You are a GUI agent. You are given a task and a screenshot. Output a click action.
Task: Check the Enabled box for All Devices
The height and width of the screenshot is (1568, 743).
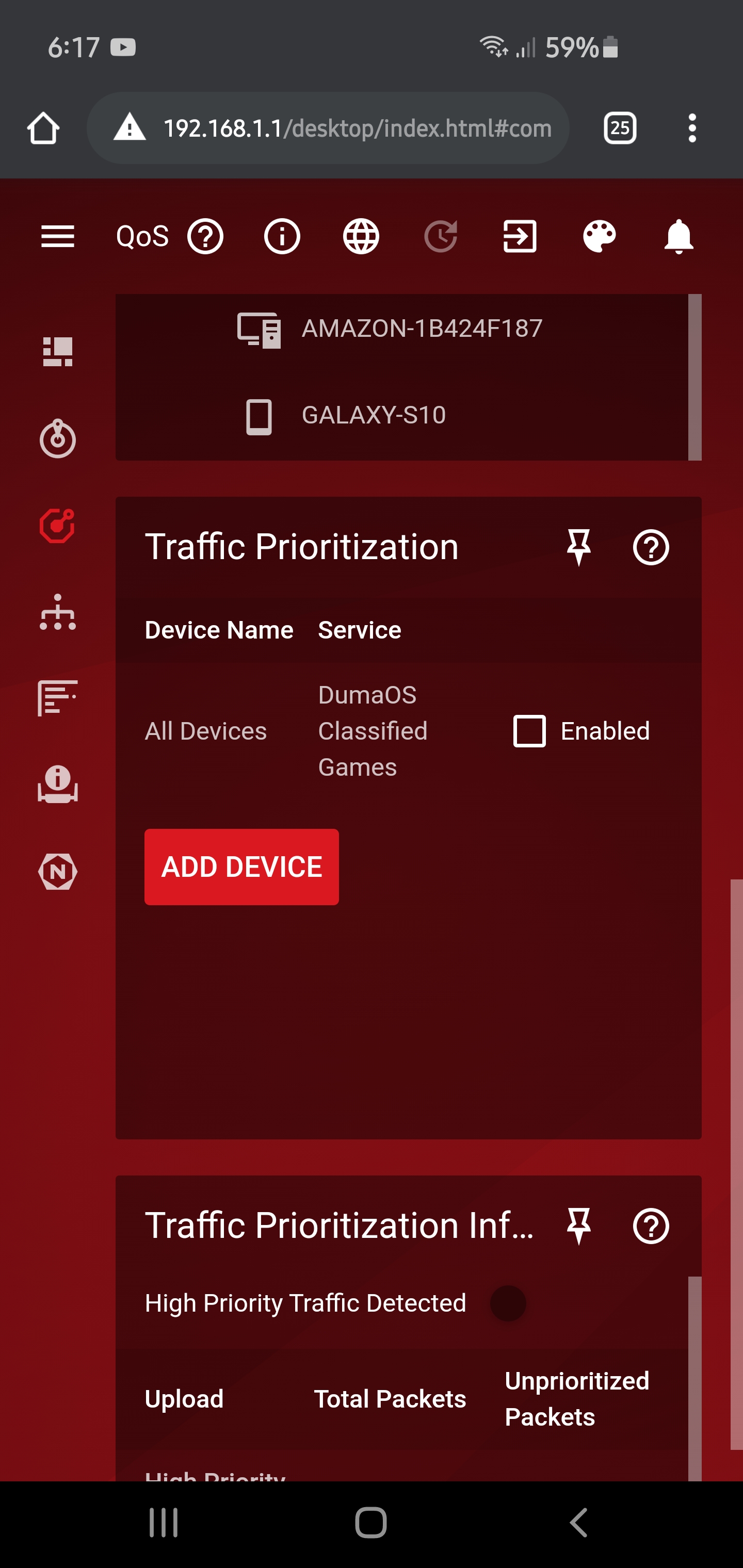[x=529, y=731]
